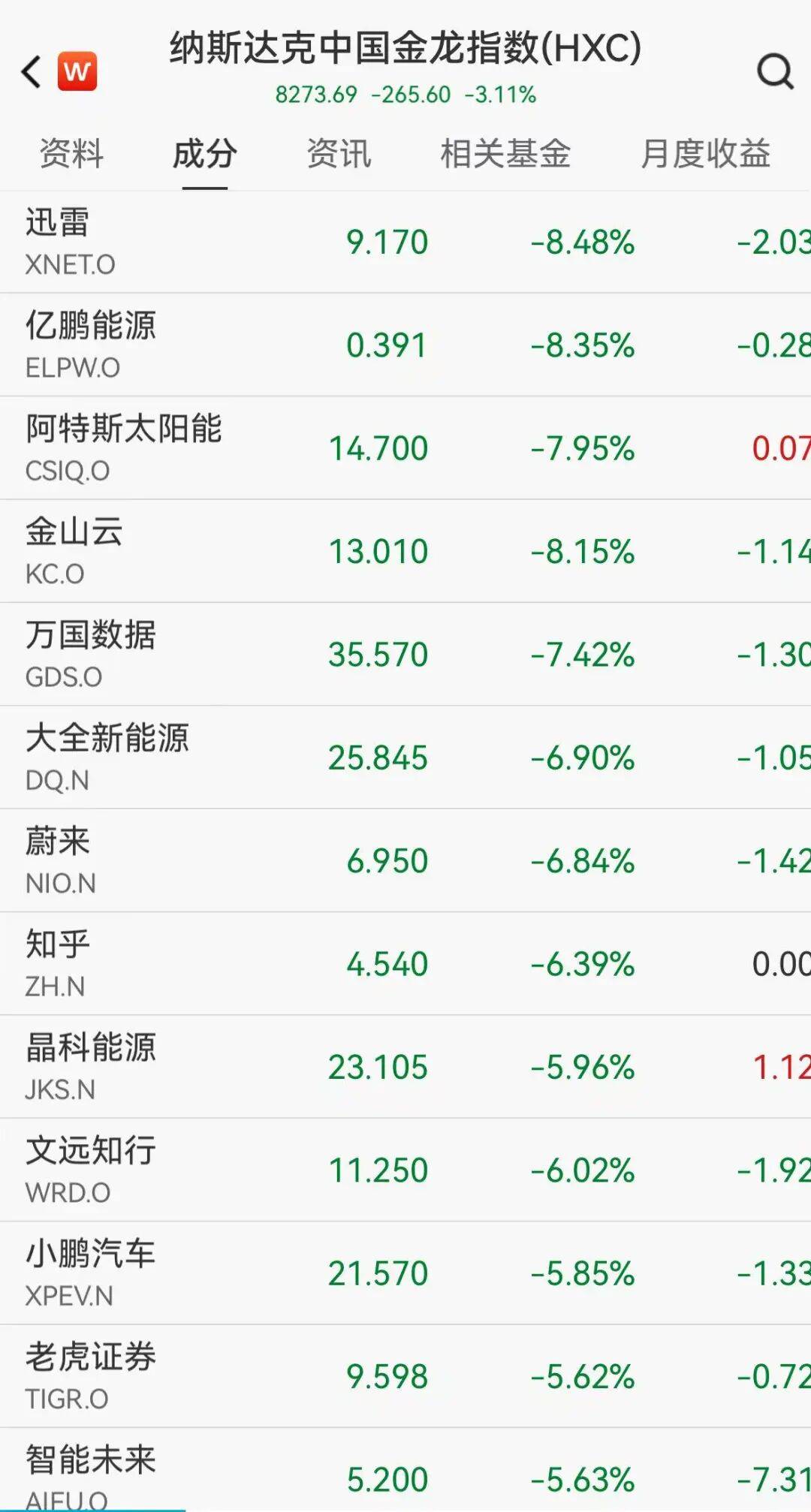The width and height of the screenshot is (811, 1512).
Task: Tap the back arrow at top left
Action: [x=29, y=72]
